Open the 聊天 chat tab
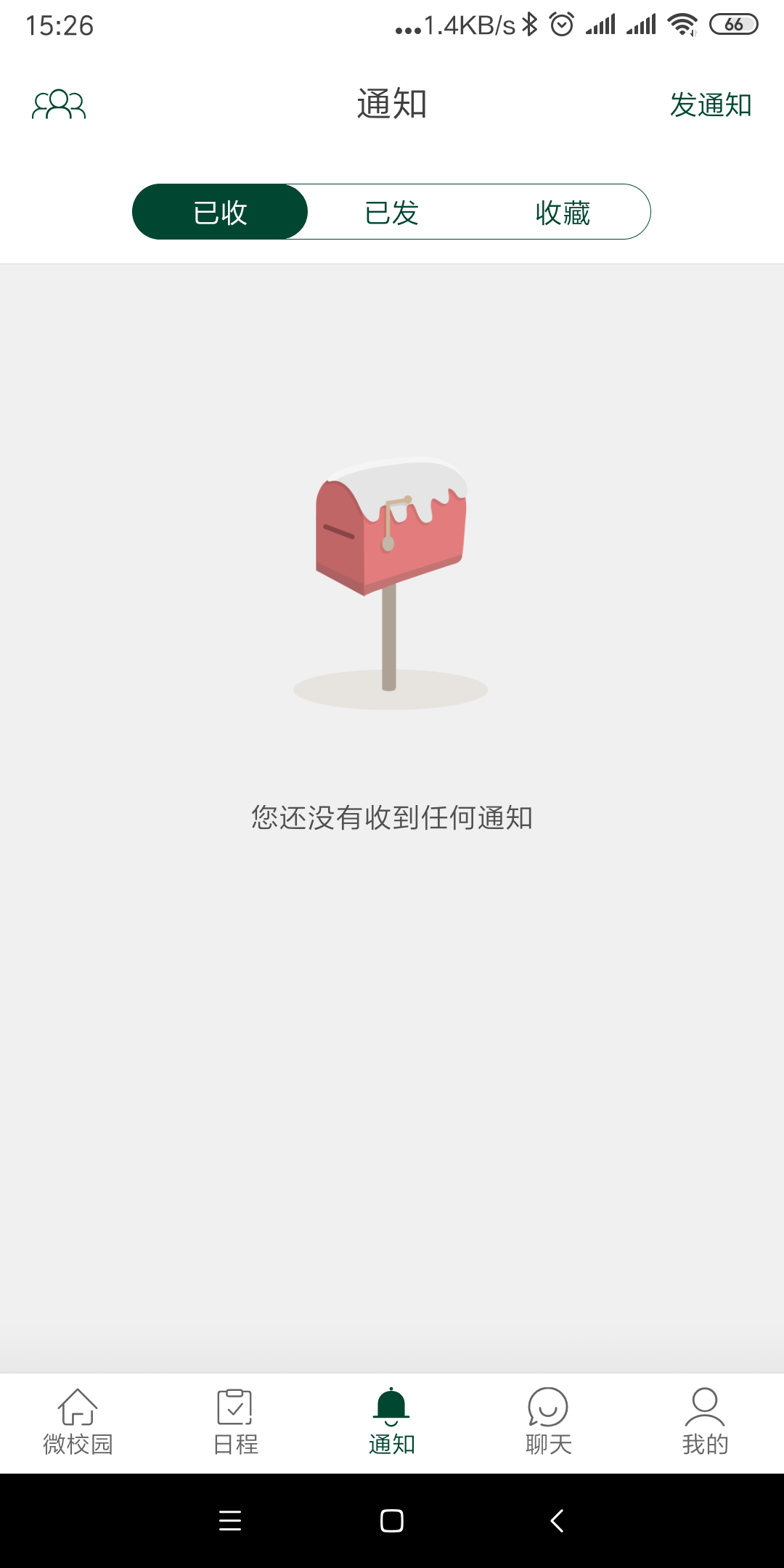The width and height of the screenshot is (784, 1568). (x=549, y=1423)
